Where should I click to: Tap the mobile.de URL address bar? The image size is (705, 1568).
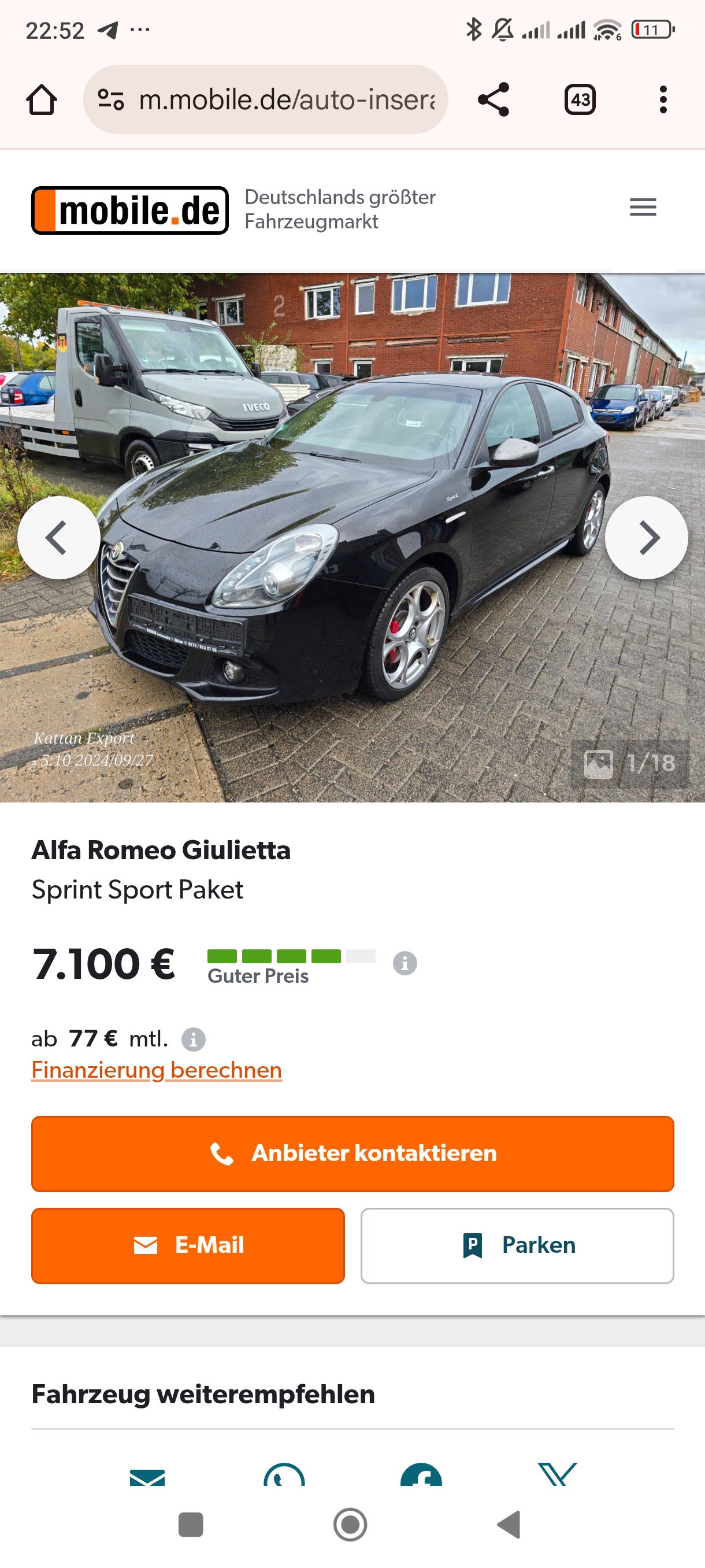(286, 100)
